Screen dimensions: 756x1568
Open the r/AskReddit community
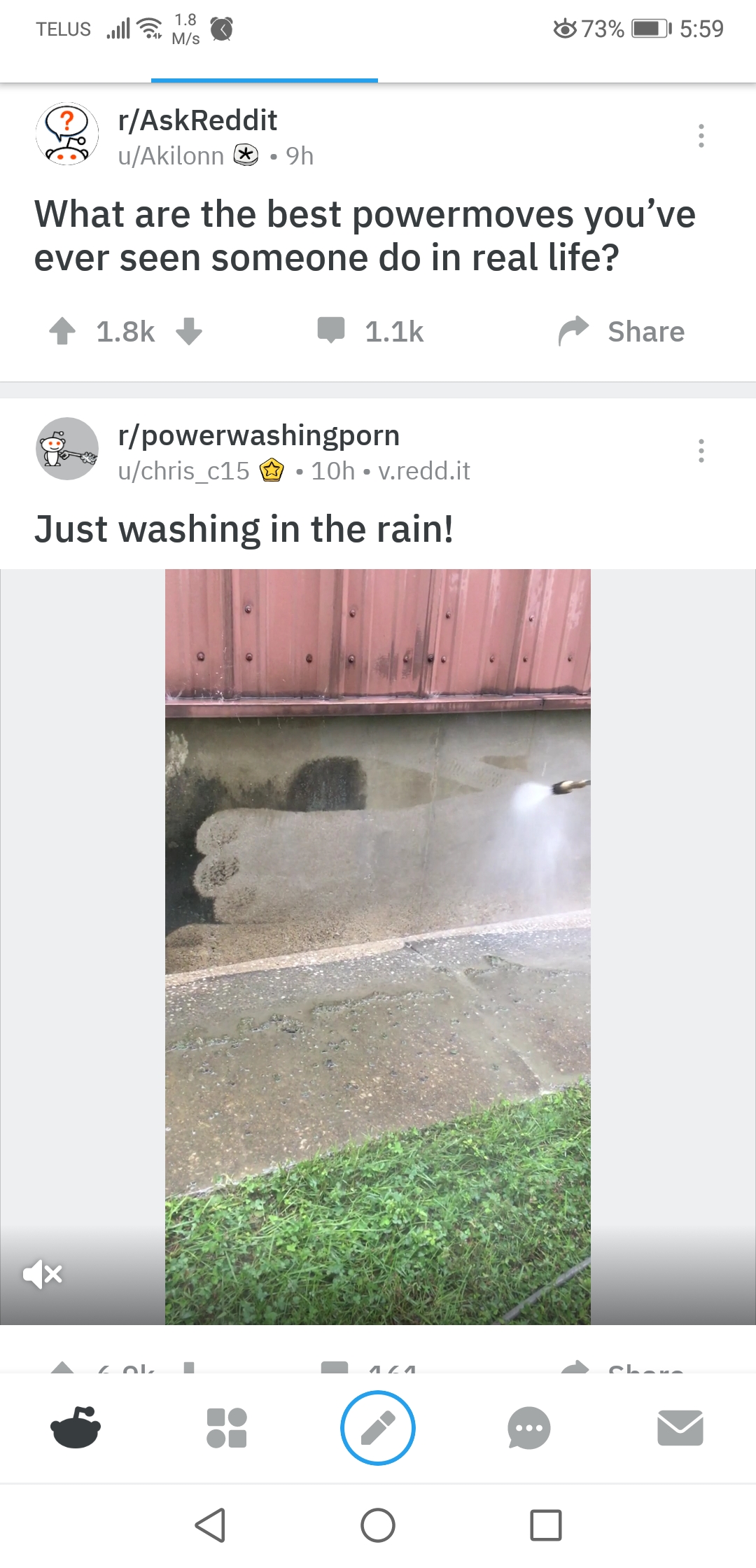[197, 120]
